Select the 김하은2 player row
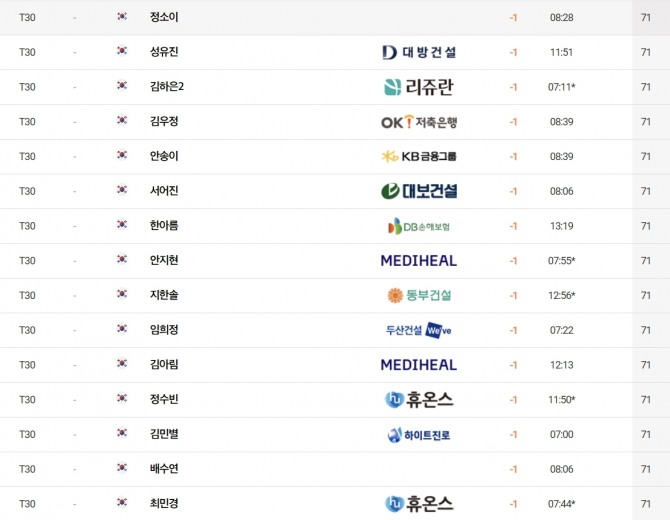Image resolution: width=670 pixels, height=520 pixels. pos(335,87)
